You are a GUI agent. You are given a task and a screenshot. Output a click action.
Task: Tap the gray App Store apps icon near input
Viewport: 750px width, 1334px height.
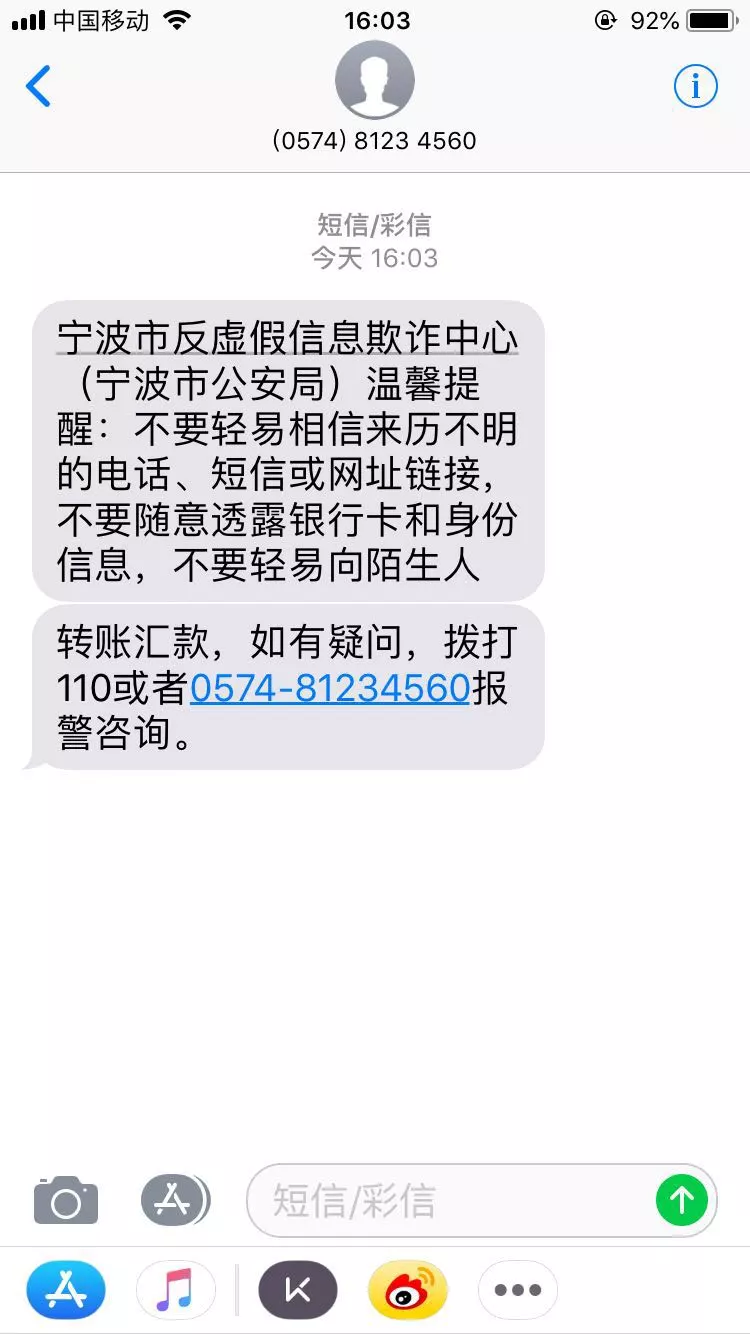[x=175, y=1200]
